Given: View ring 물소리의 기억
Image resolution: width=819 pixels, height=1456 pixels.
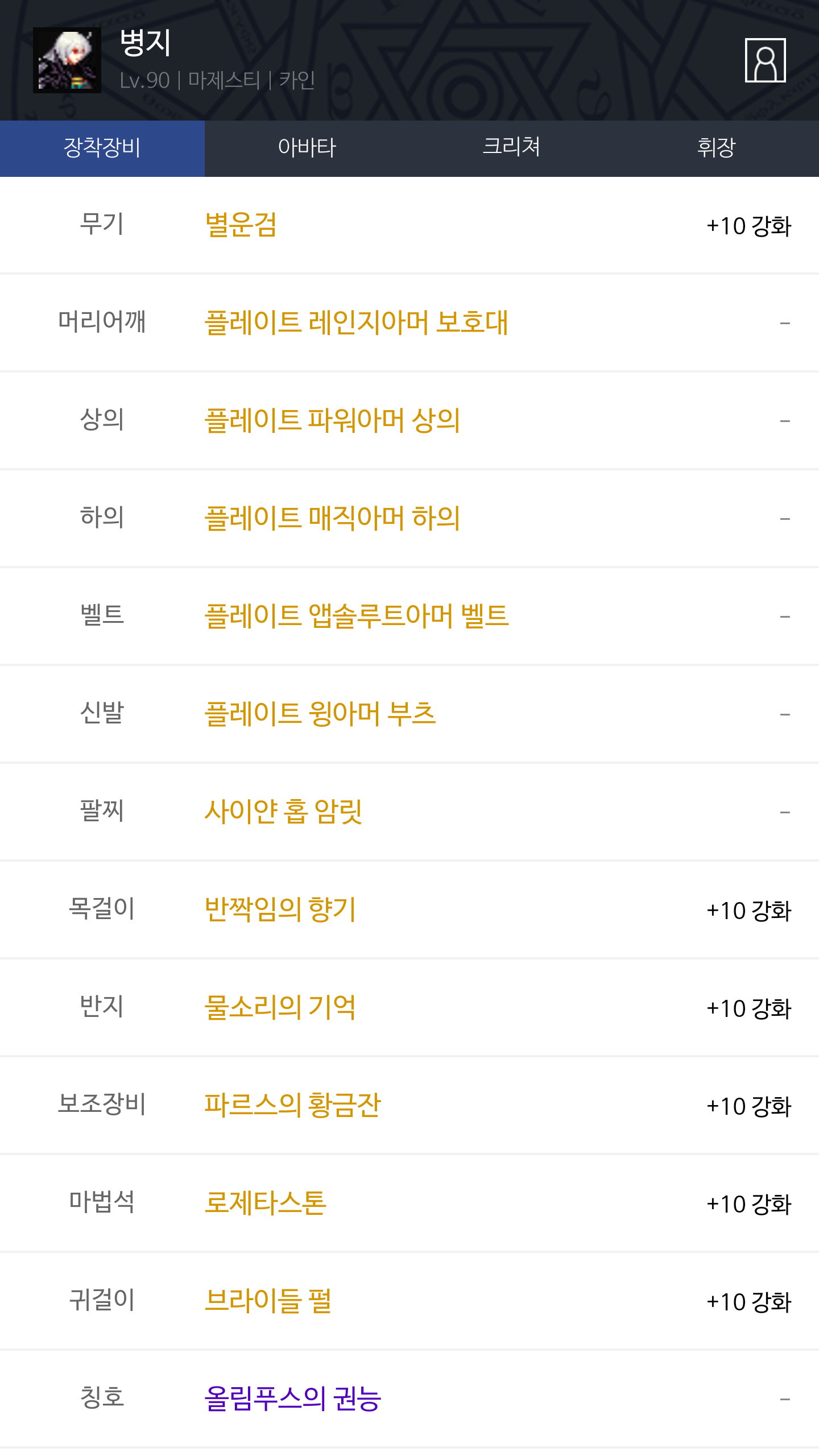Looking at the screenshot, I should [280, 1008].
